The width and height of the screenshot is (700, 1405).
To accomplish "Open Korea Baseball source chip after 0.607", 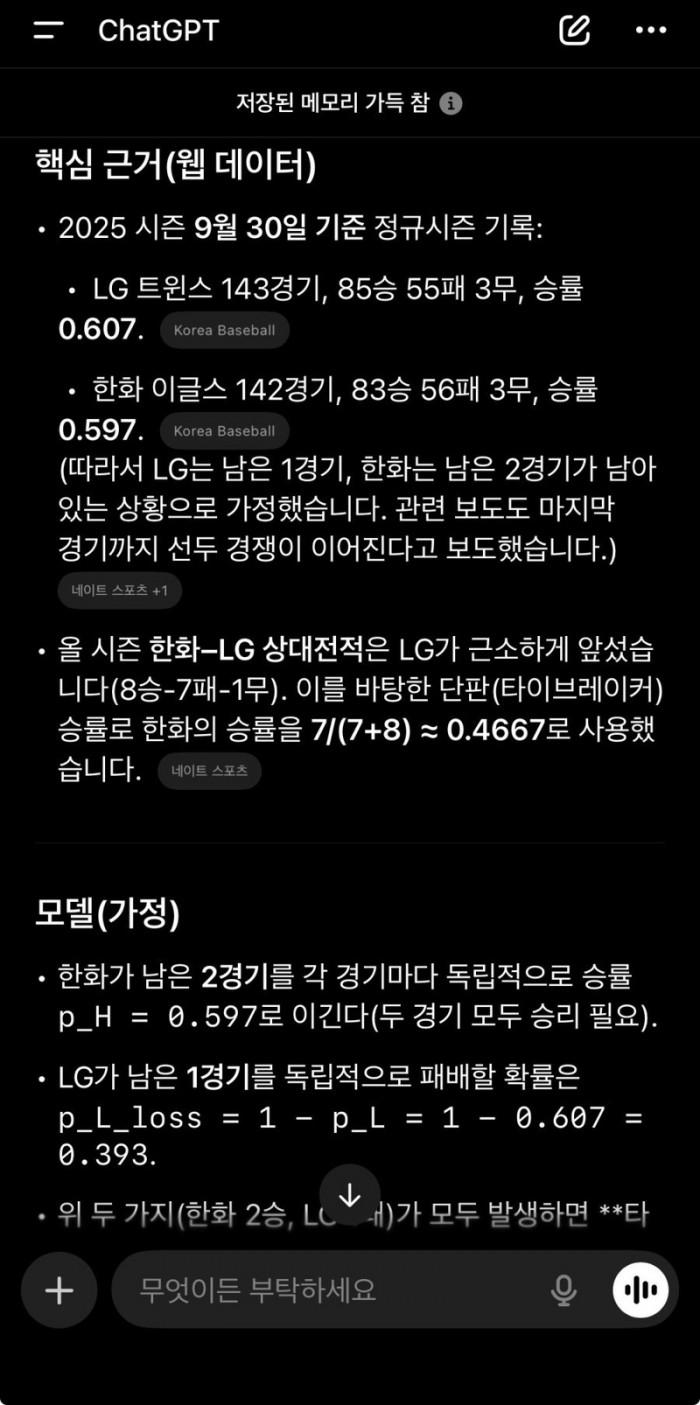I will pos(224,330).
